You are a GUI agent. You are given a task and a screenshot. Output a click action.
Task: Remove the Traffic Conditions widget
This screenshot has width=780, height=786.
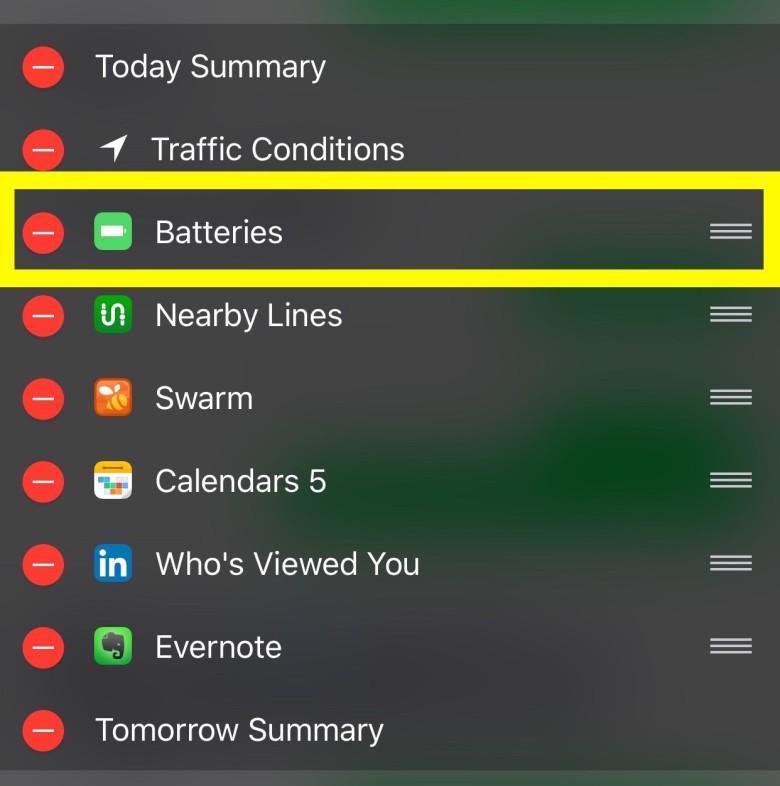pos(43,150)
